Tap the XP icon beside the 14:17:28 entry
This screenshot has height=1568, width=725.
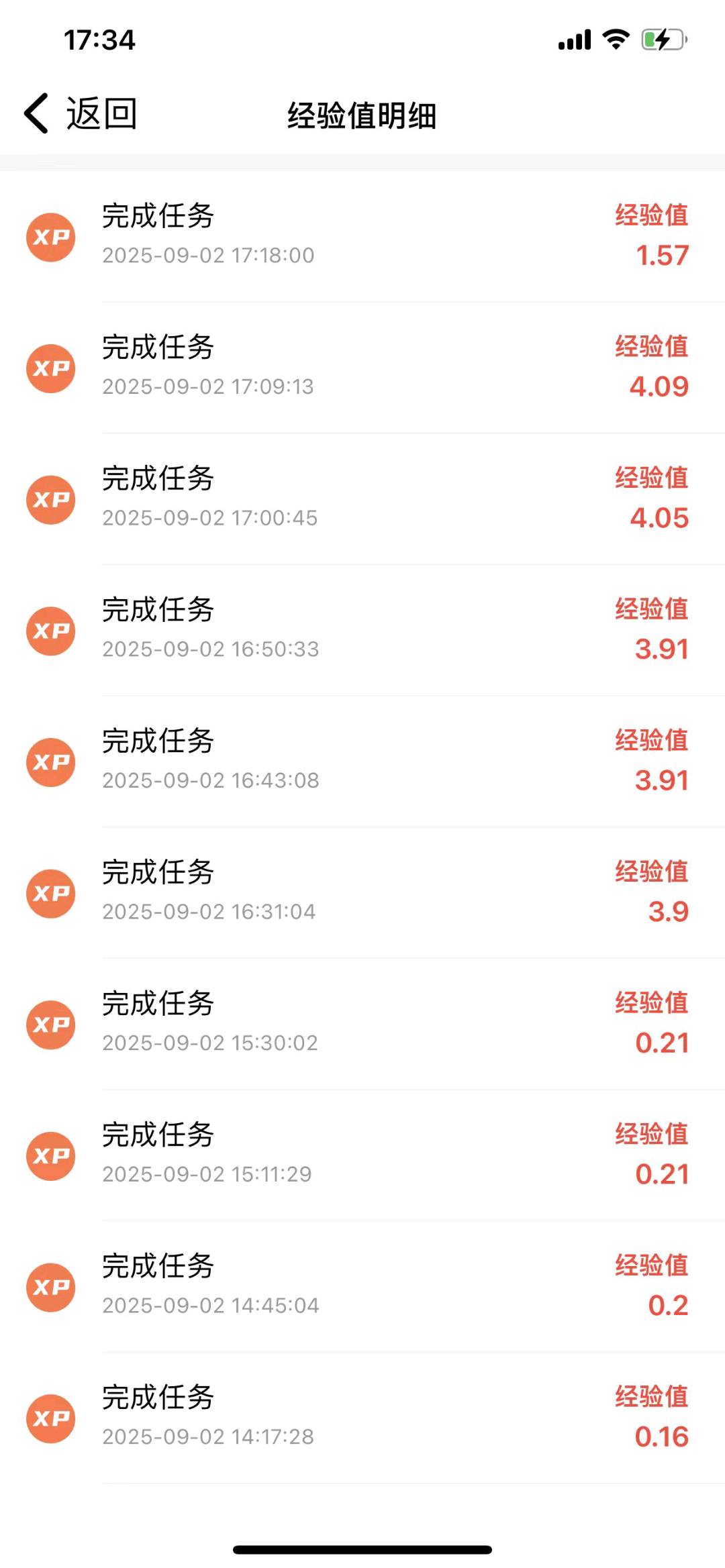coord(50,1418)
